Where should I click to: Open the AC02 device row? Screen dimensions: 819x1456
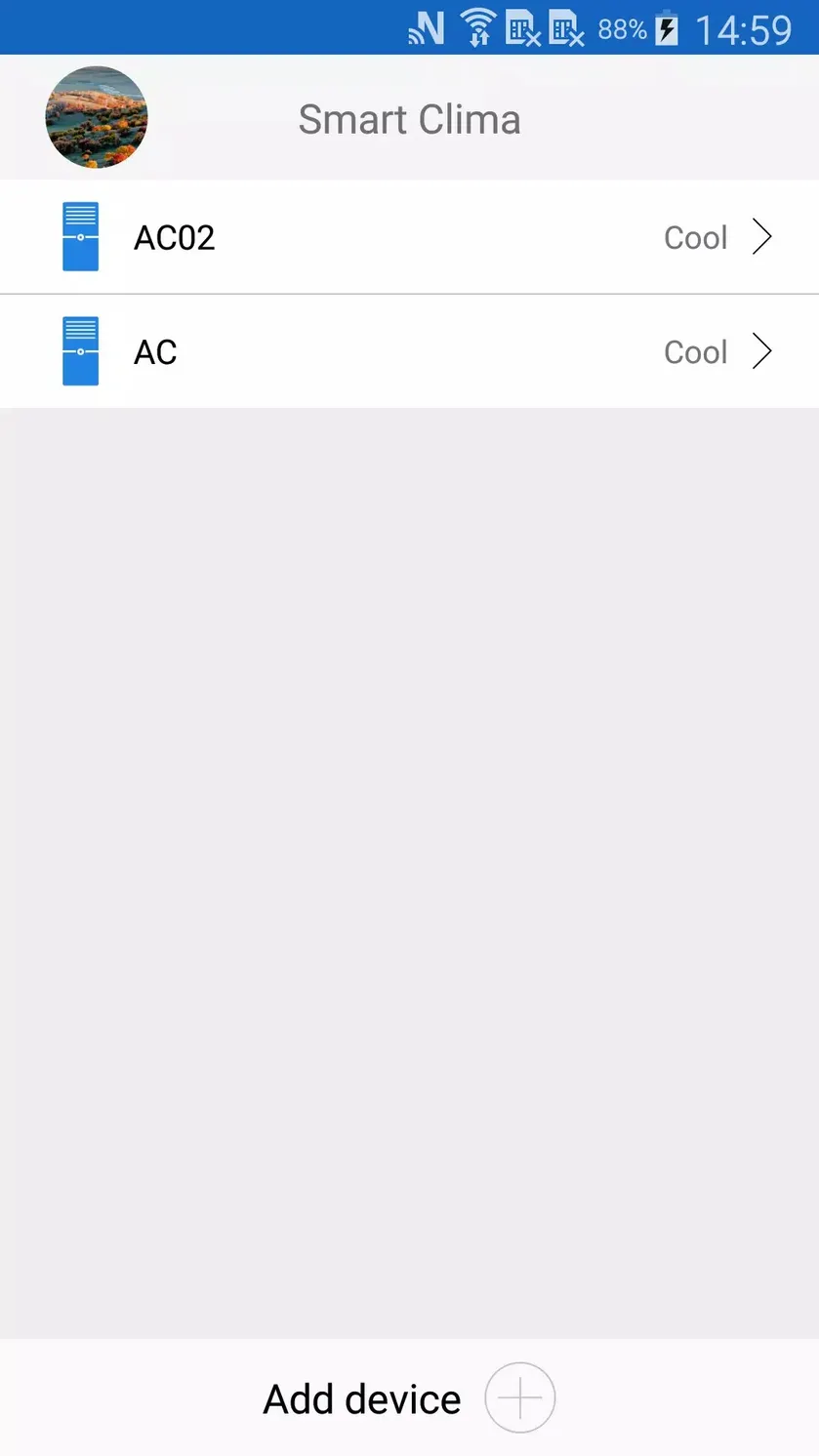(x=409, y=237)
